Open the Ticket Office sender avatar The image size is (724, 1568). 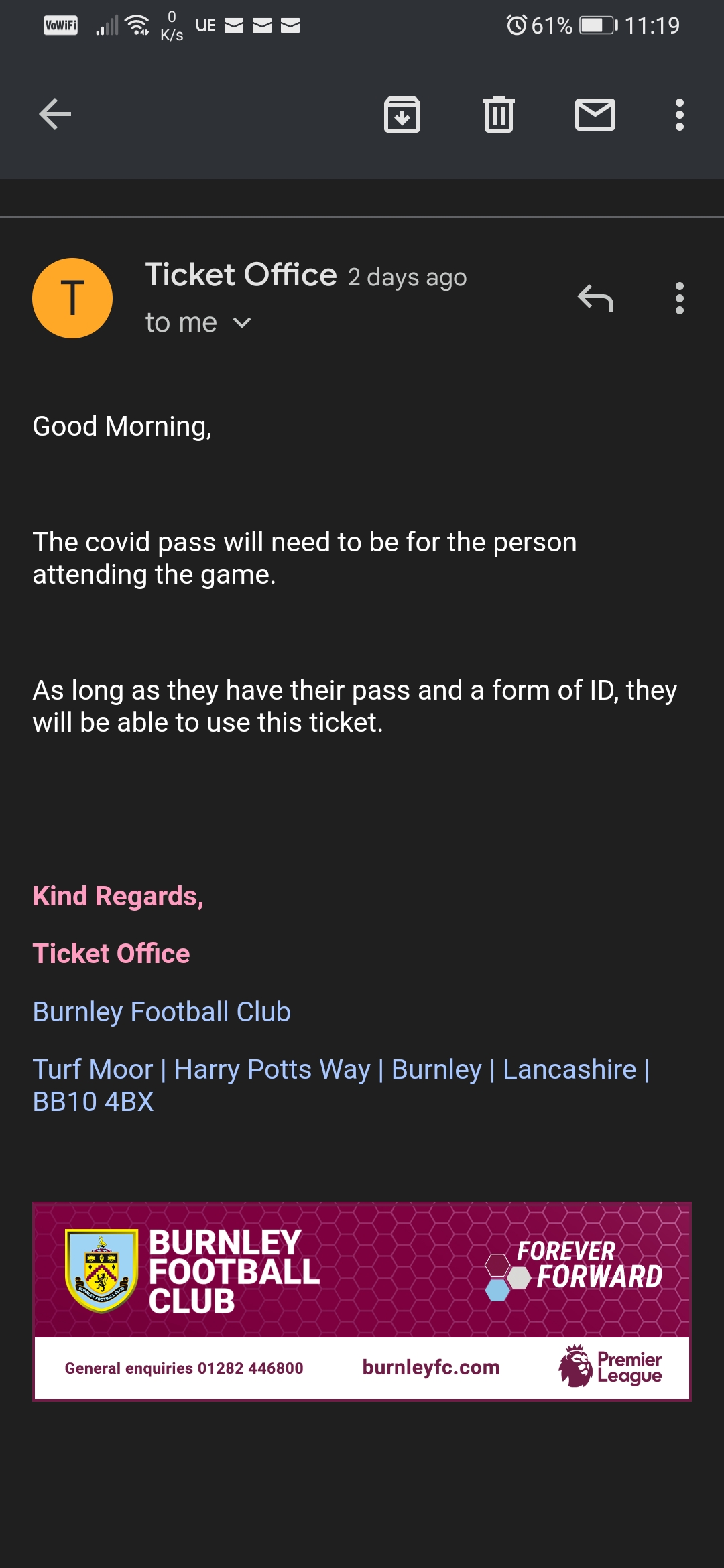point(72,298)
